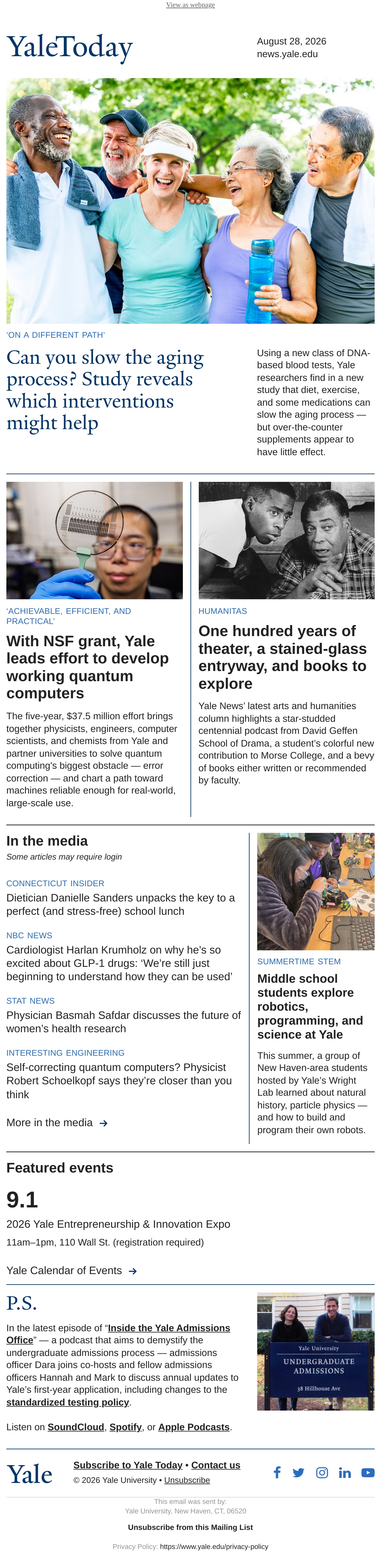The image size is (381, 1568).
Task: Open the View as webpage link
Action: [190, 5]
